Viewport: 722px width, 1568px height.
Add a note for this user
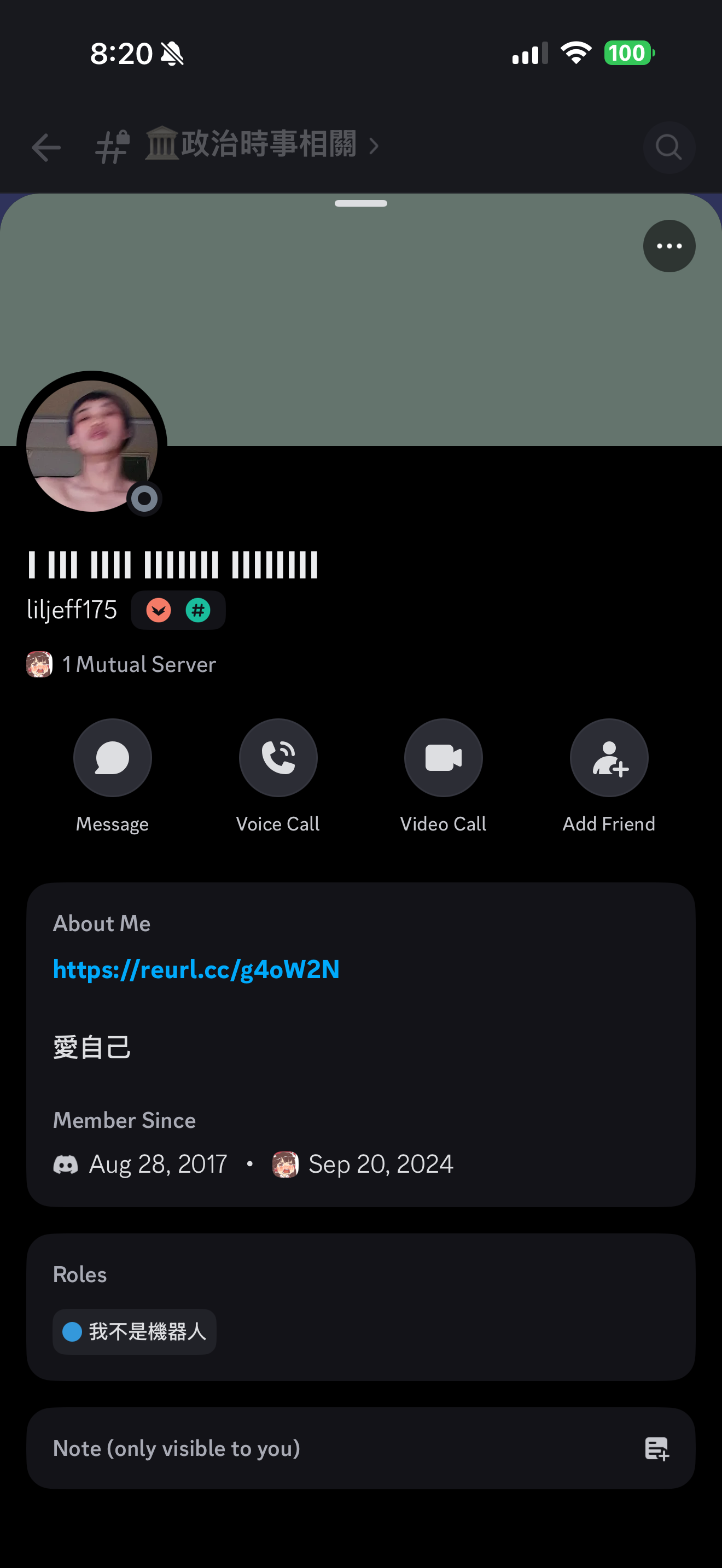[360, 1448]
